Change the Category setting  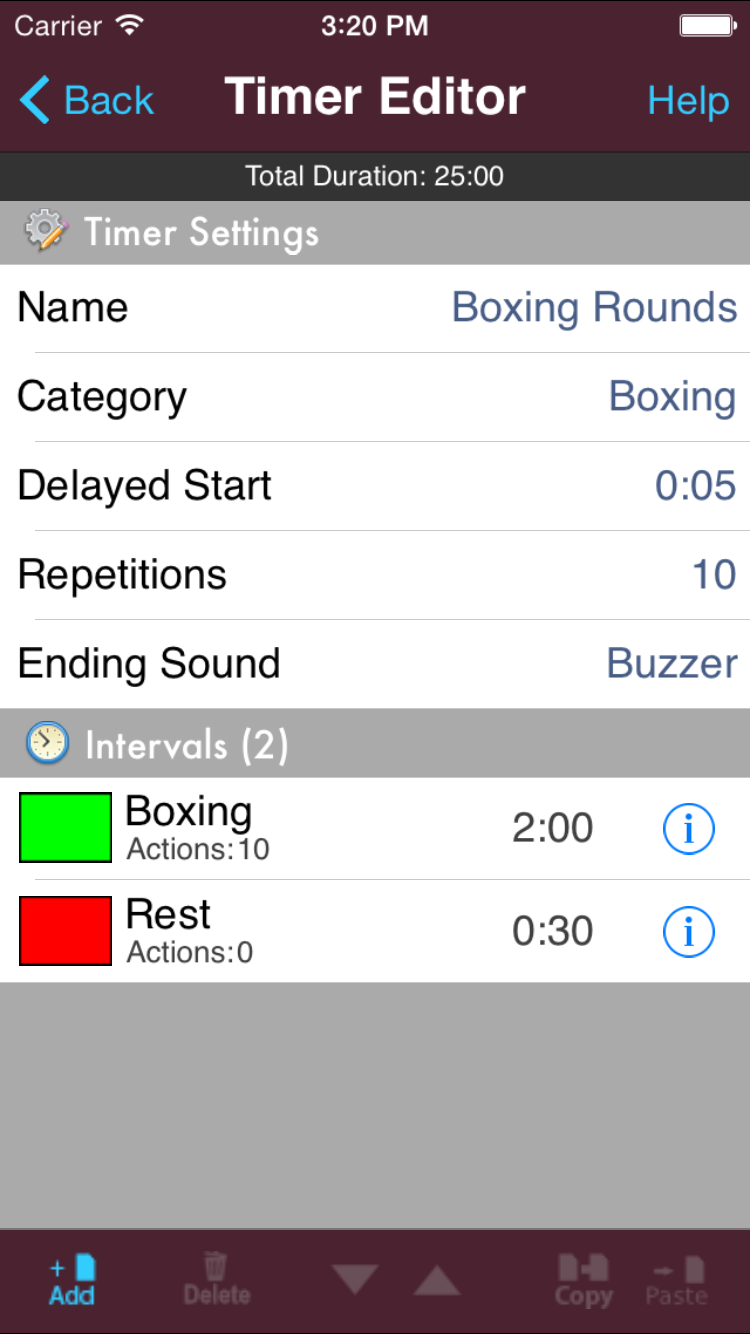point(375,397)
